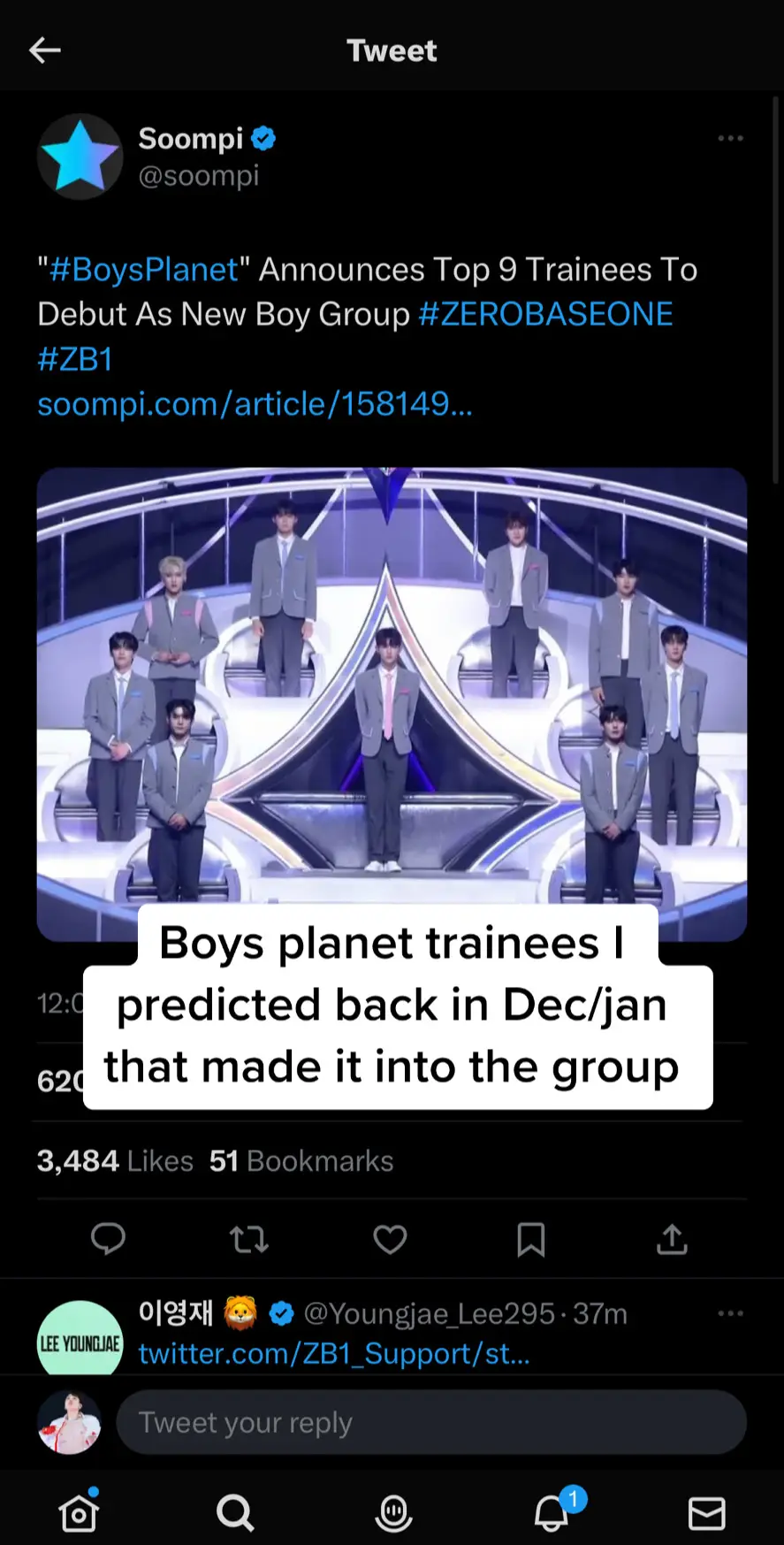Image resolution: width=784 pixels, height=1545 pixels.
Task: Reply to the Soompi tweet
Action: pos(109,1239)
